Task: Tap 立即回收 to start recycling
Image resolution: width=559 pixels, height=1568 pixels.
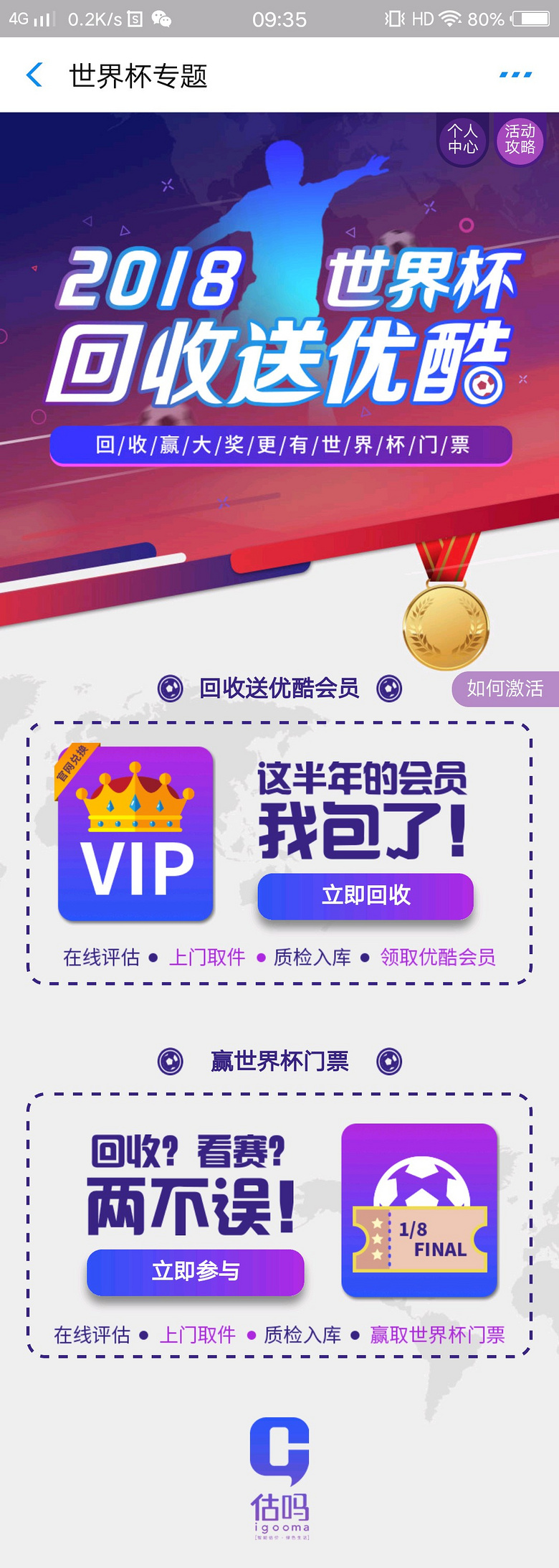Action: coord(365,895)
